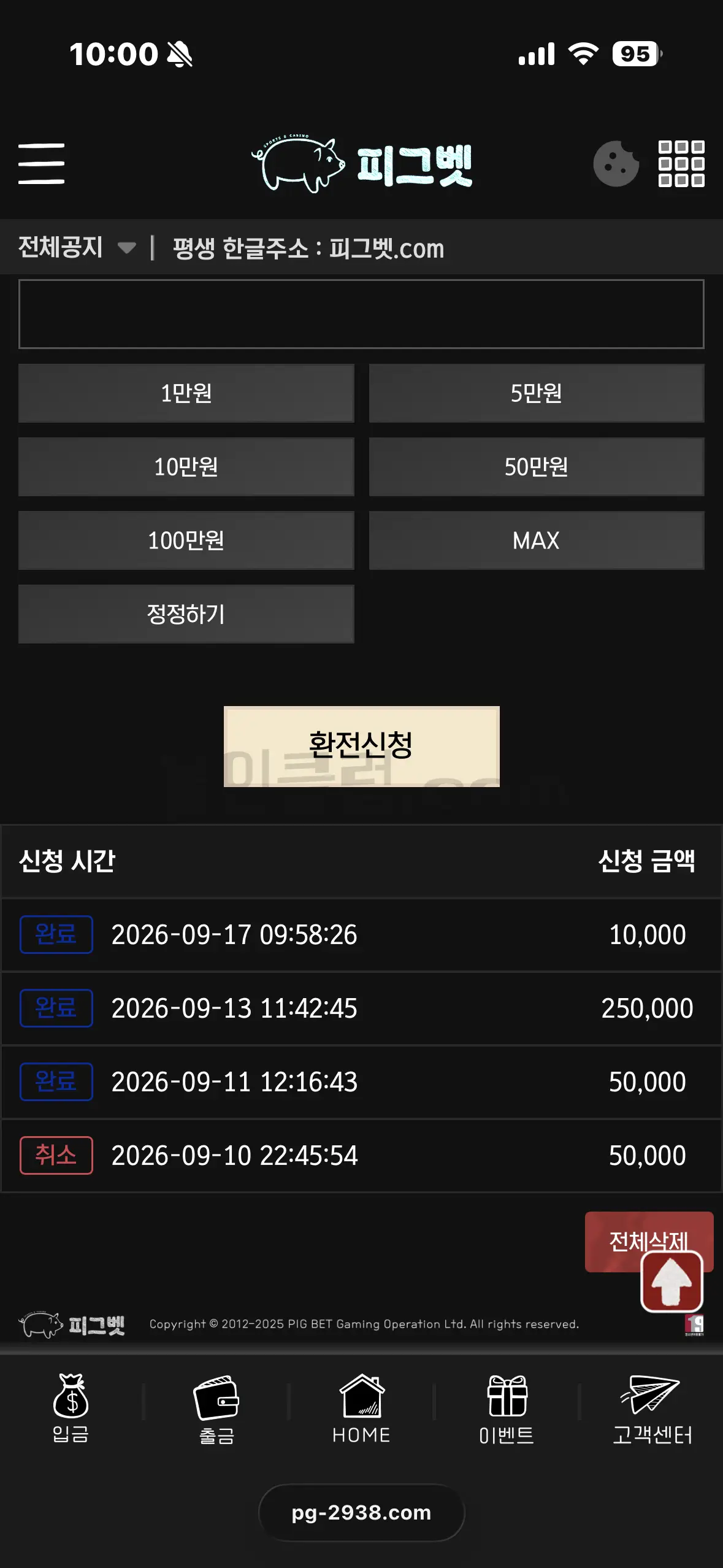Viewport: 723px width, 1568px height.
Task: Focus the withdrawal amount input field
Action: coord(361,314)
